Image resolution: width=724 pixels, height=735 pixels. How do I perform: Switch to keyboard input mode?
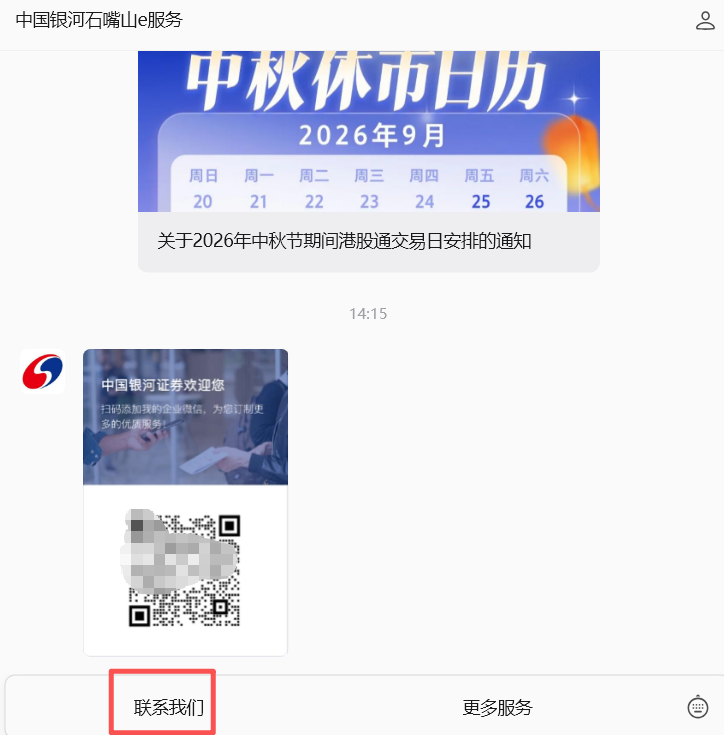(698, 707)
